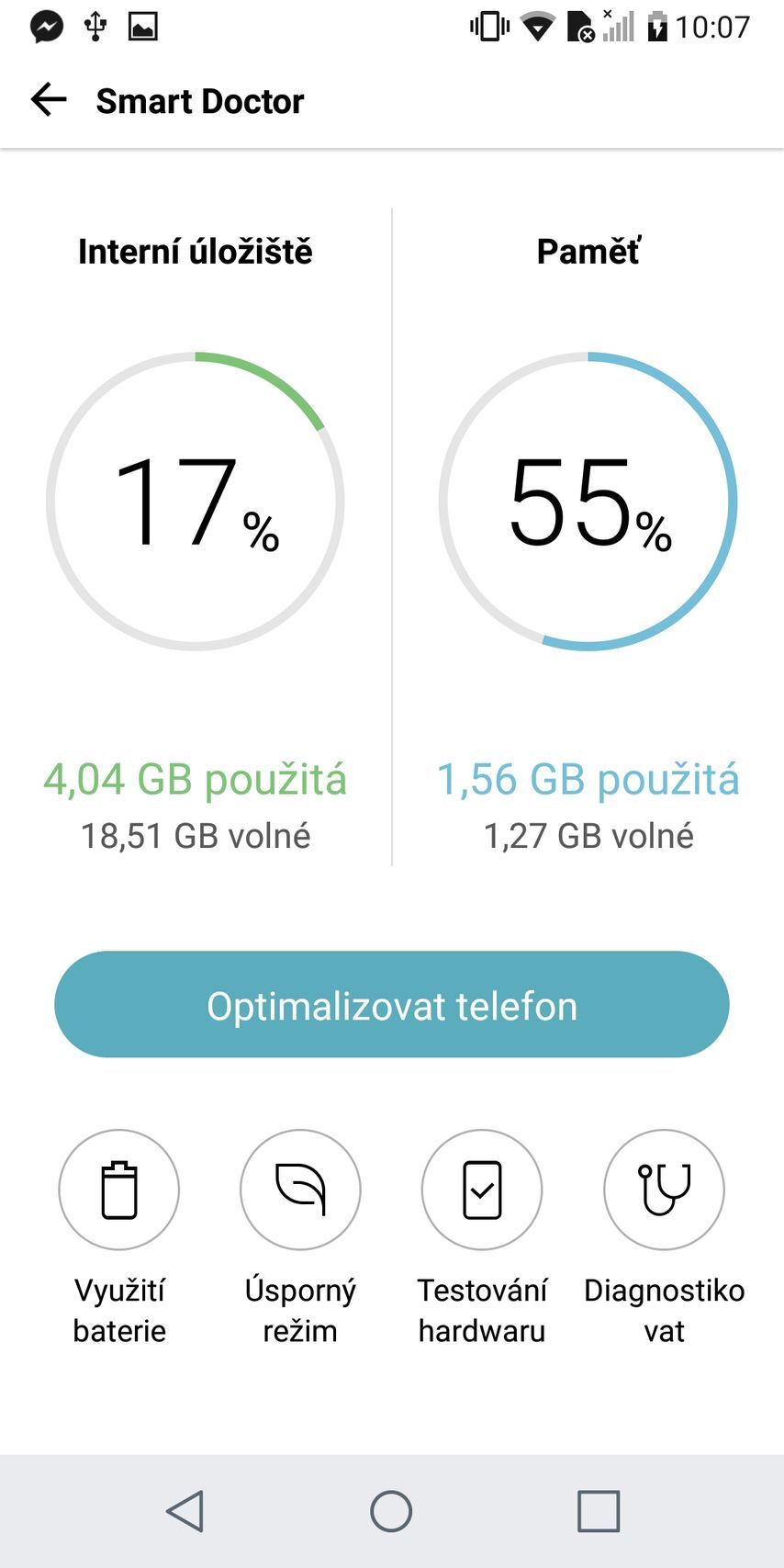Viewport: 784px width, 1568px height.
Task: Open the screenshot gallery notification icon
Action: [x=145, y=27]
